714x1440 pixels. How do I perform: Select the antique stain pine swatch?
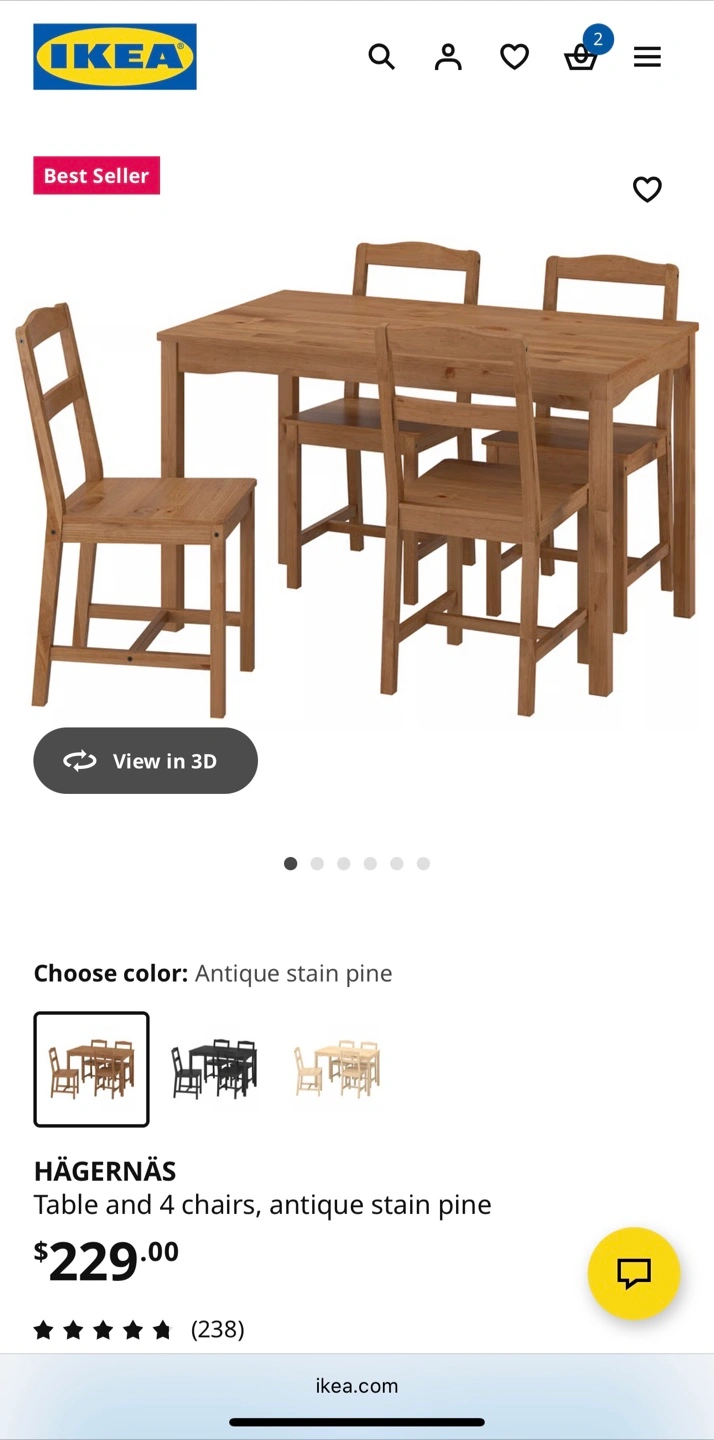(91, 1069)
